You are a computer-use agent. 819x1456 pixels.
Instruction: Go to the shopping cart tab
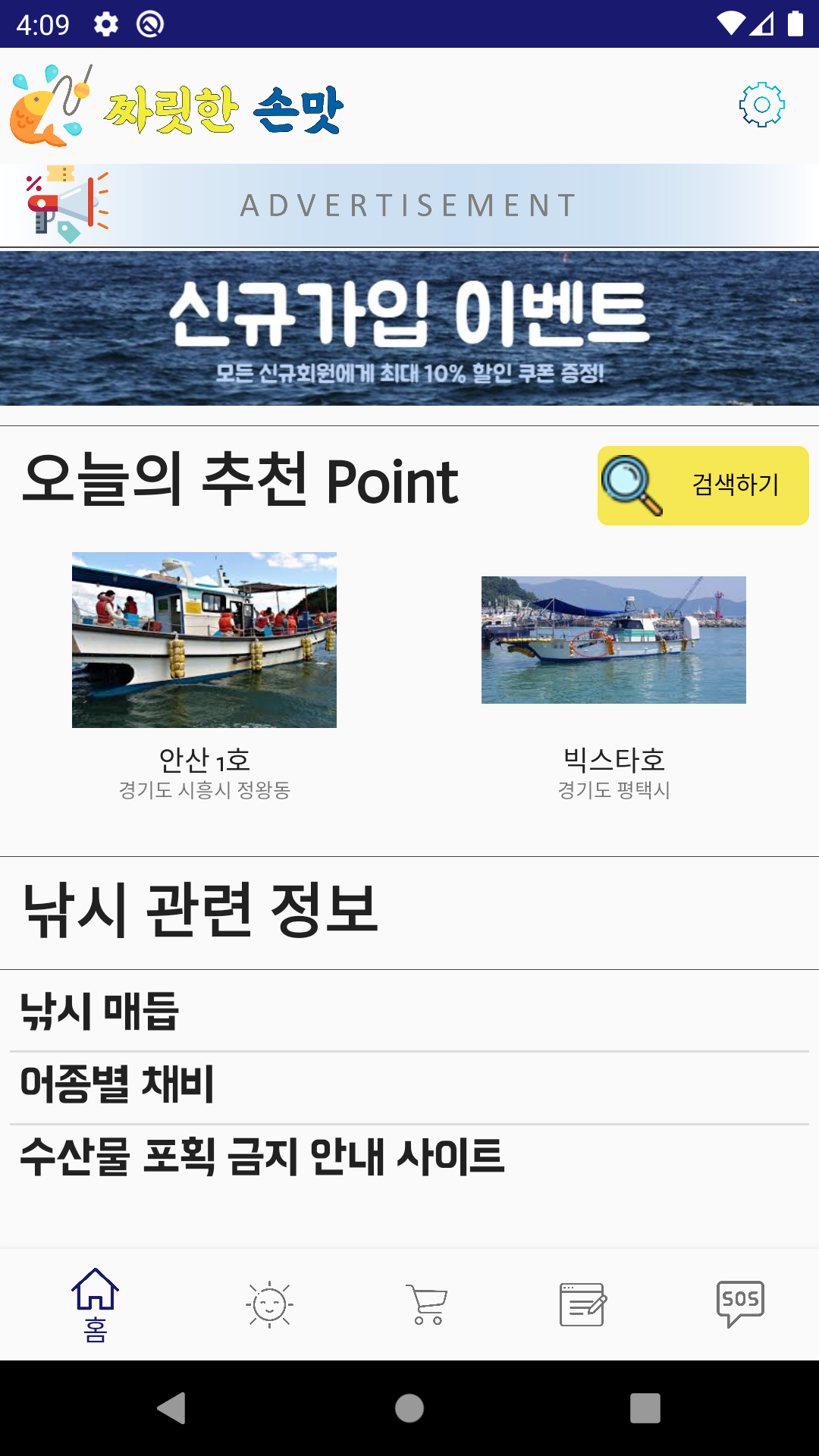428,1304
